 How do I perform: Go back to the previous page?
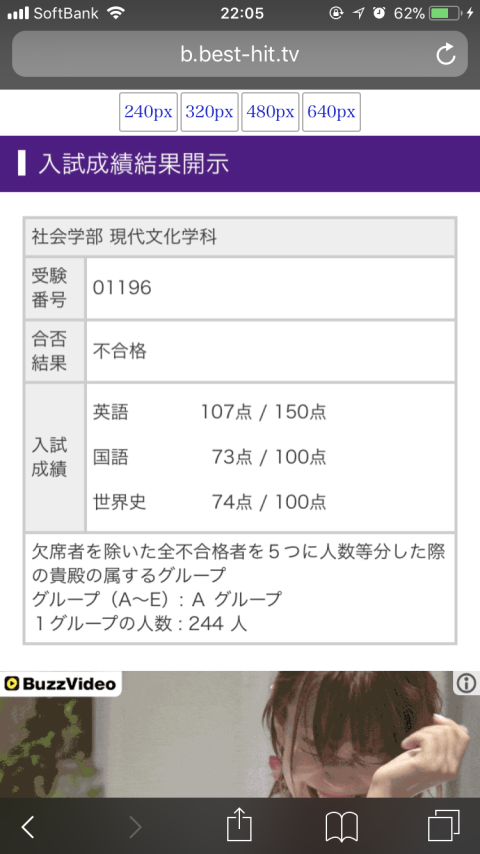(28, 827)
